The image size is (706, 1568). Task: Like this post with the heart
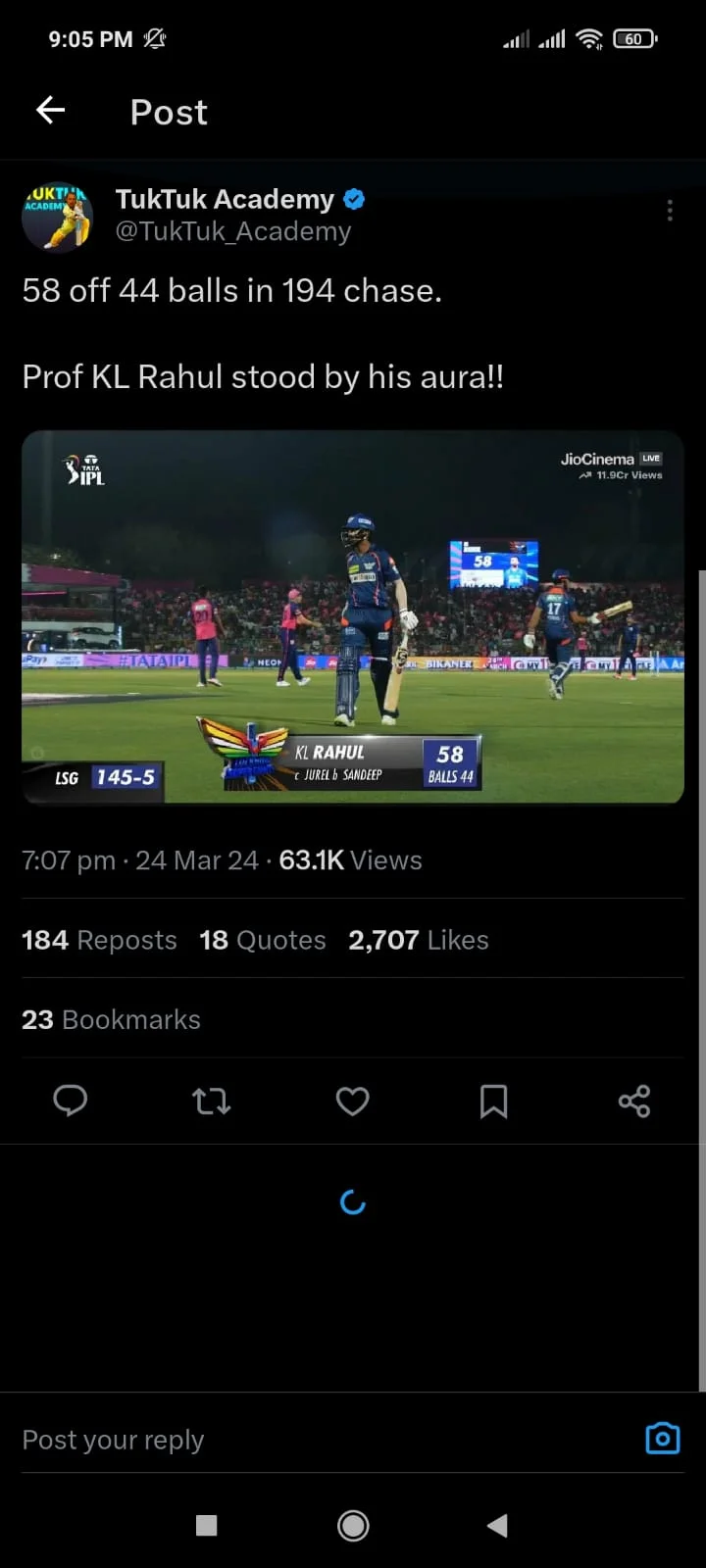[x=352, y=1101]
